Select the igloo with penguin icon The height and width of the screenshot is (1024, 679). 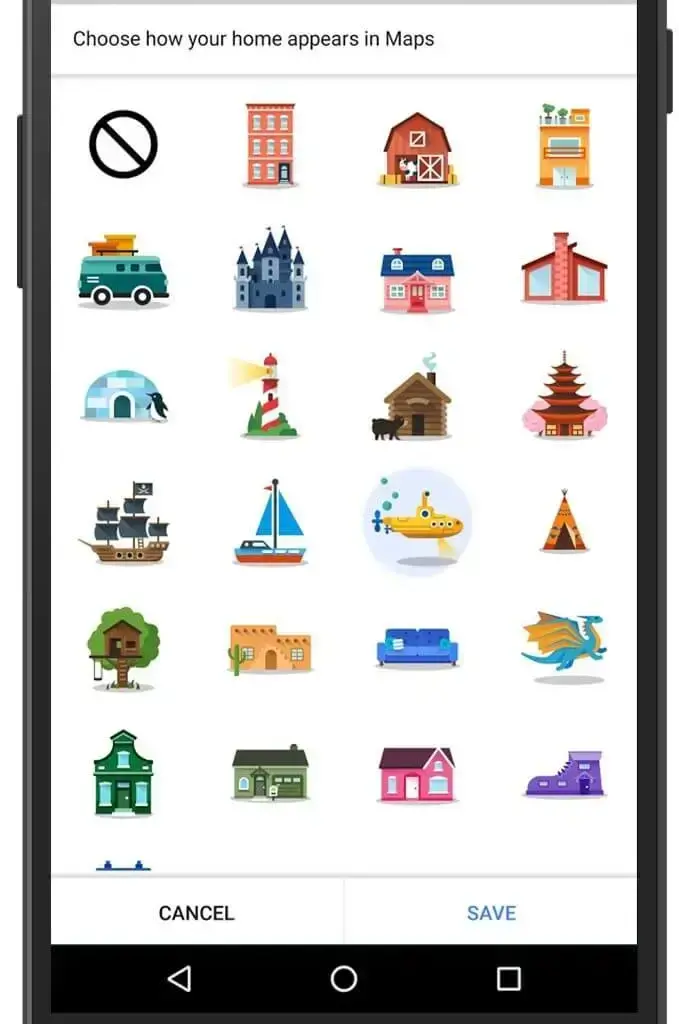click(124, 397)
